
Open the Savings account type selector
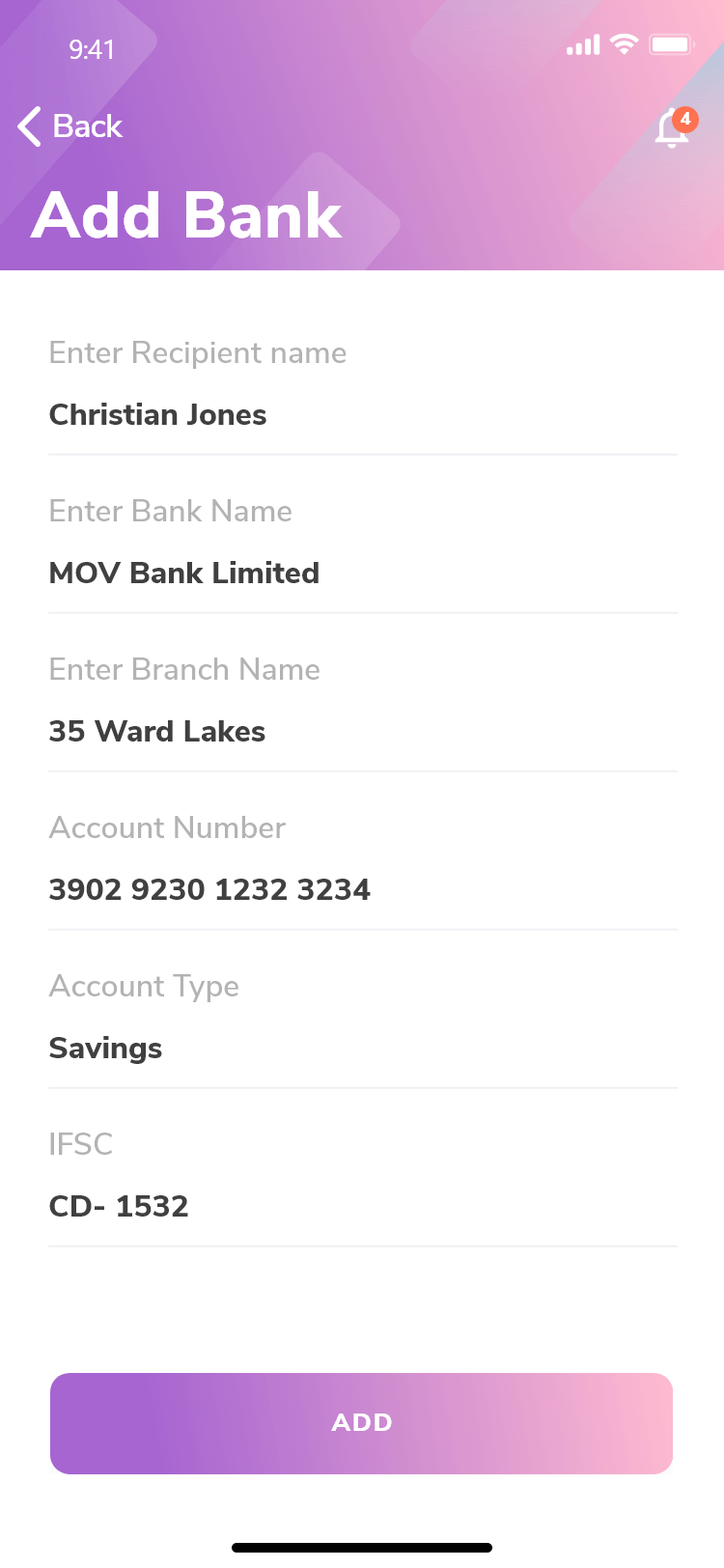tap(105, 1048)
